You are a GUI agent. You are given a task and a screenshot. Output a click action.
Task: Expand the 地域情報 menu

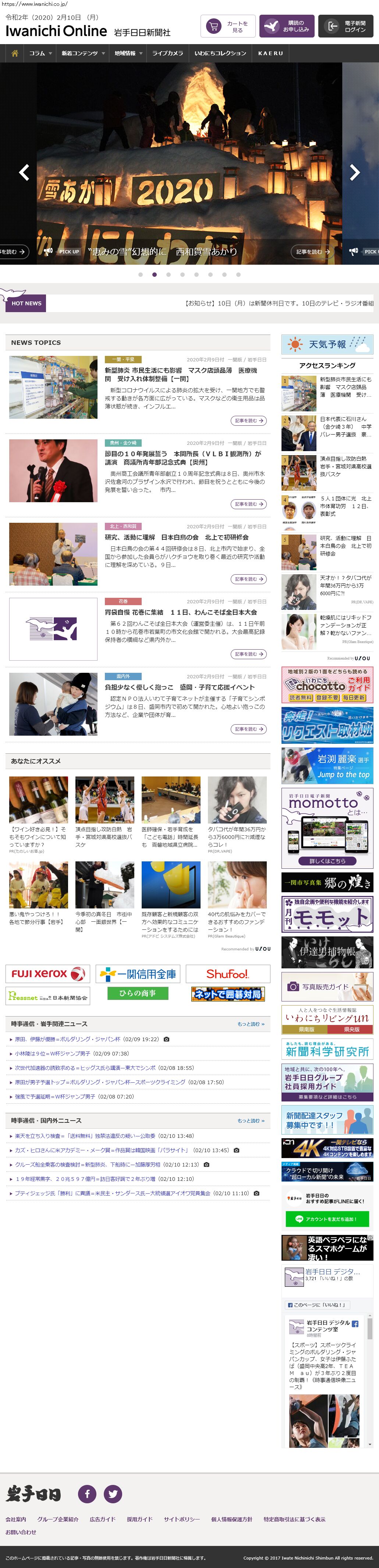point(128,54)
